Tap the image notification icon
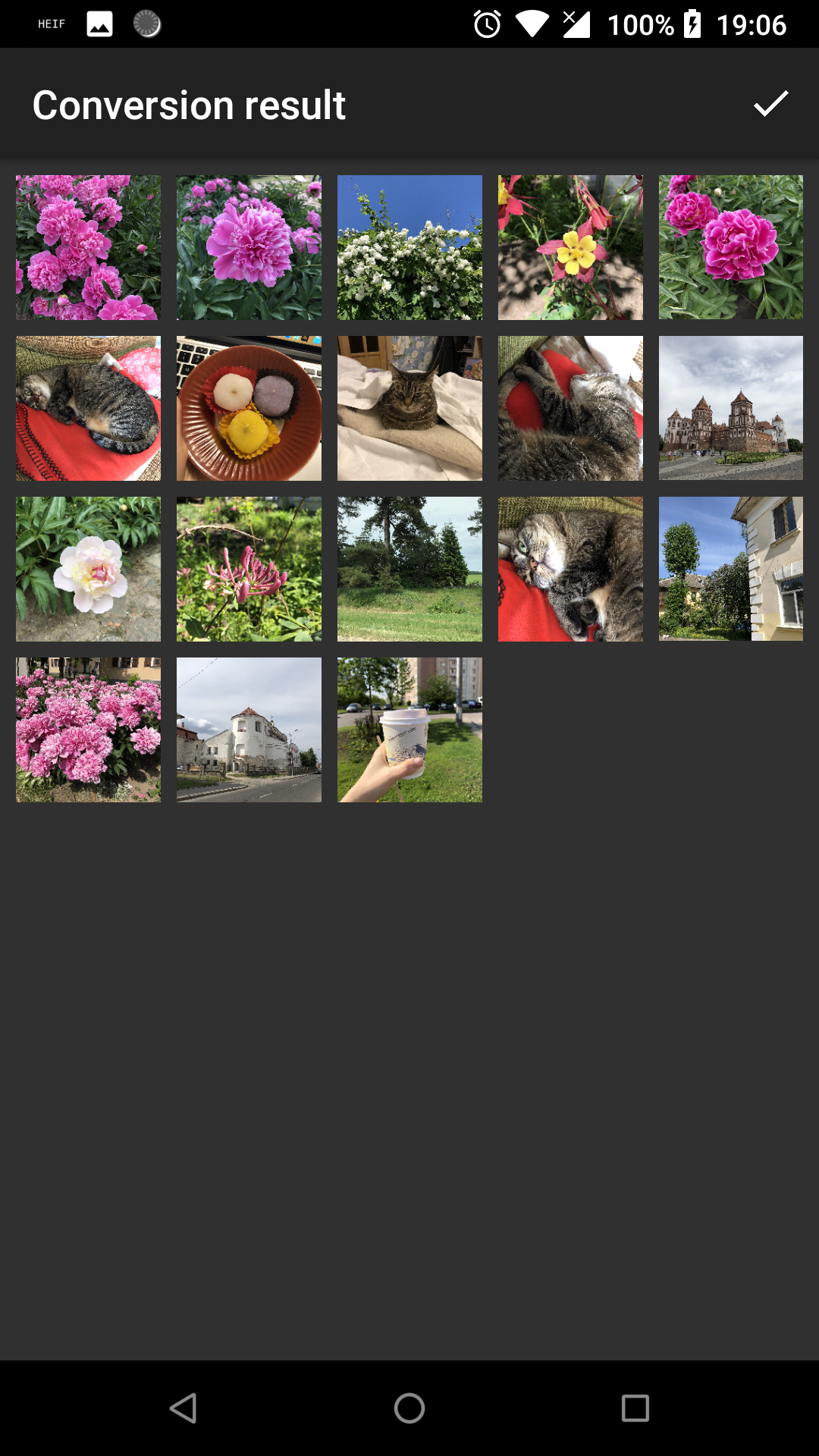 (99, 24)
